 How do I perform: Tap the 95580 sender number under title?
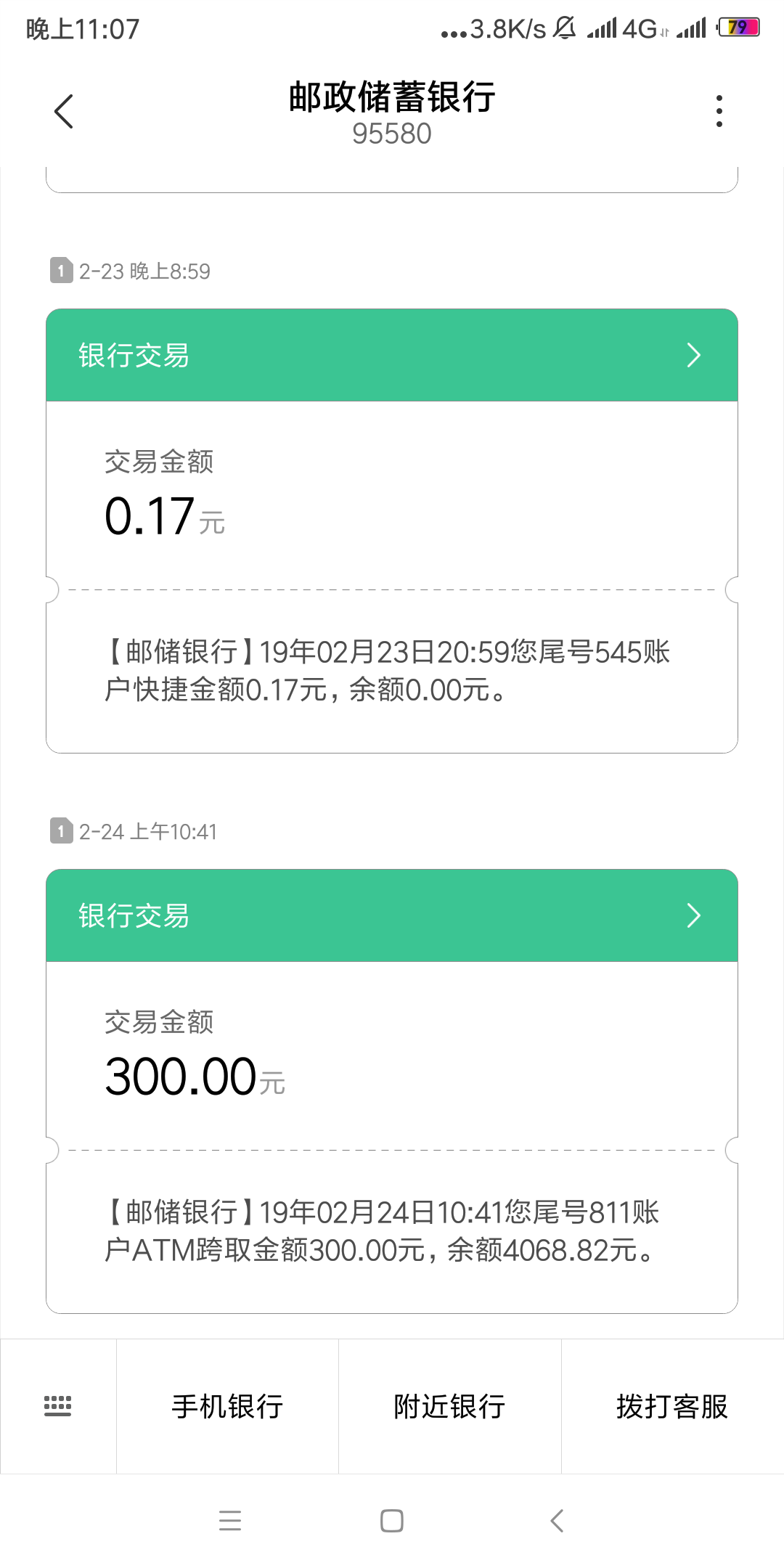(392, 134)
